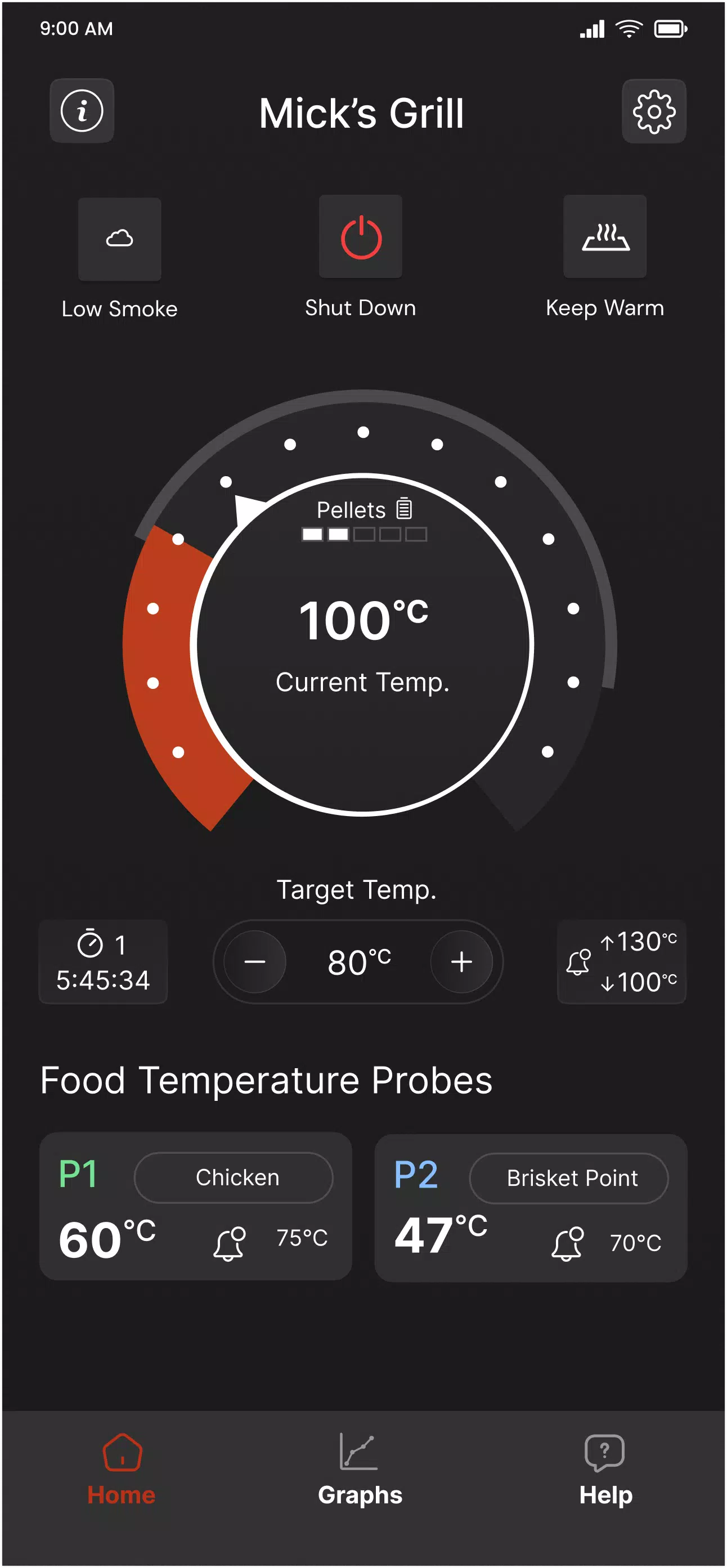Open the 5:45:34 timer
Image resolution: width=727 pixels, height=1568 pixels.
tap(103, 962)
